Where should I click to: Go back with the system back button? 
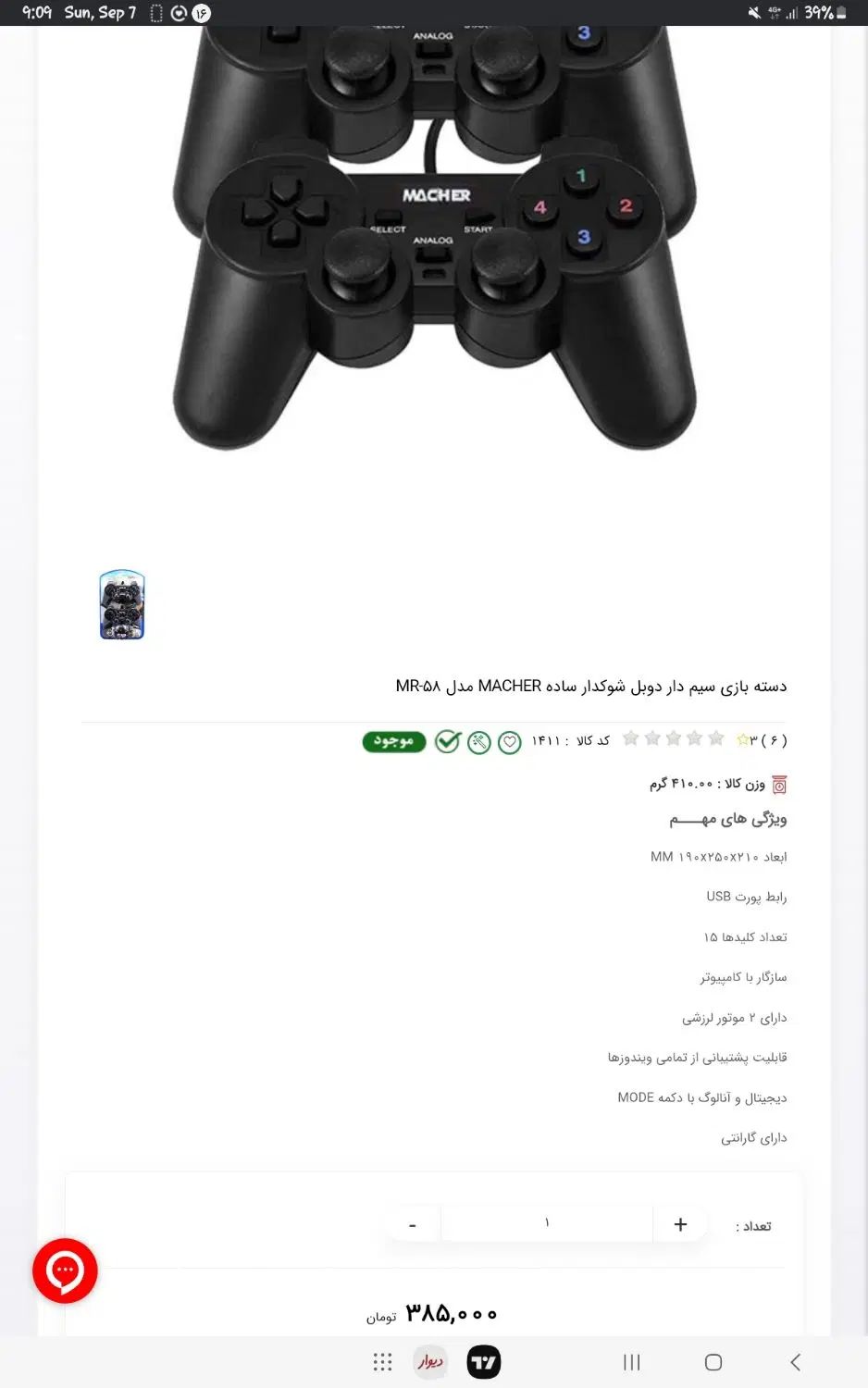795,1361
